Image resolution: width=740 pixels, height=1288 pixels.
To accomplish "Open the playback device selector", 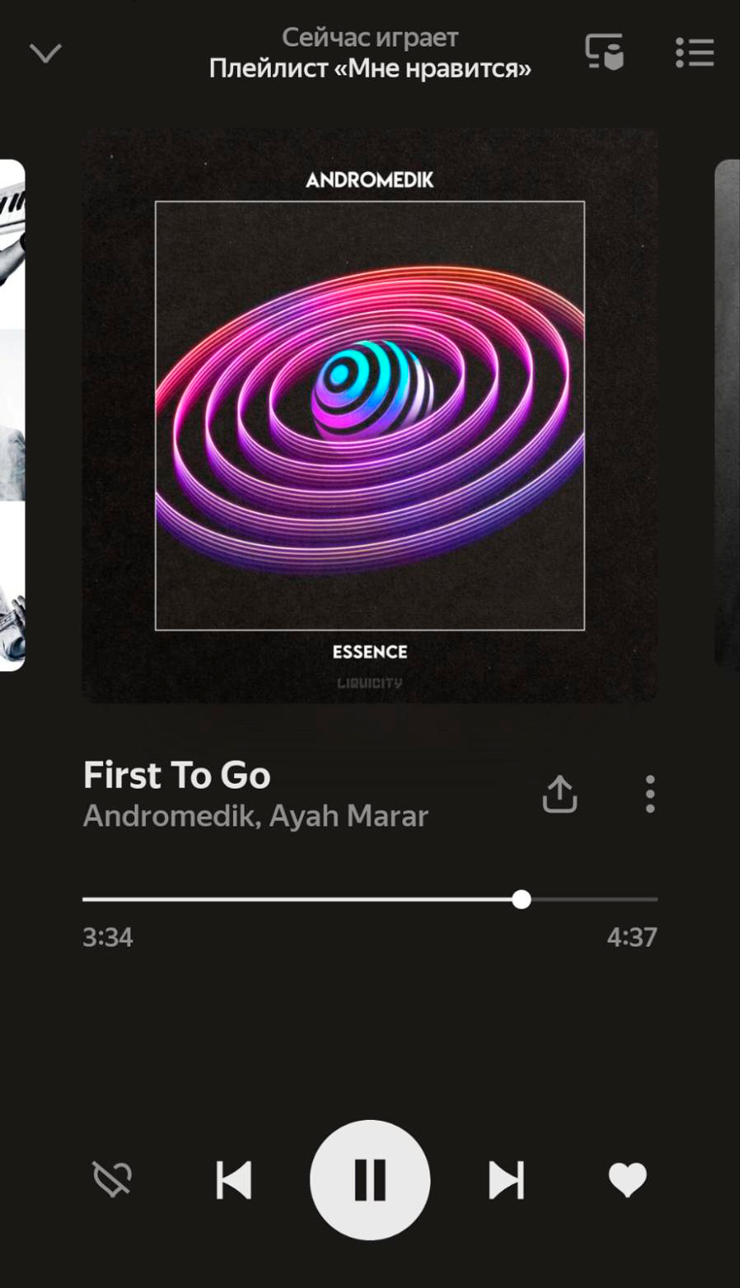I will [x=604, y=52].
